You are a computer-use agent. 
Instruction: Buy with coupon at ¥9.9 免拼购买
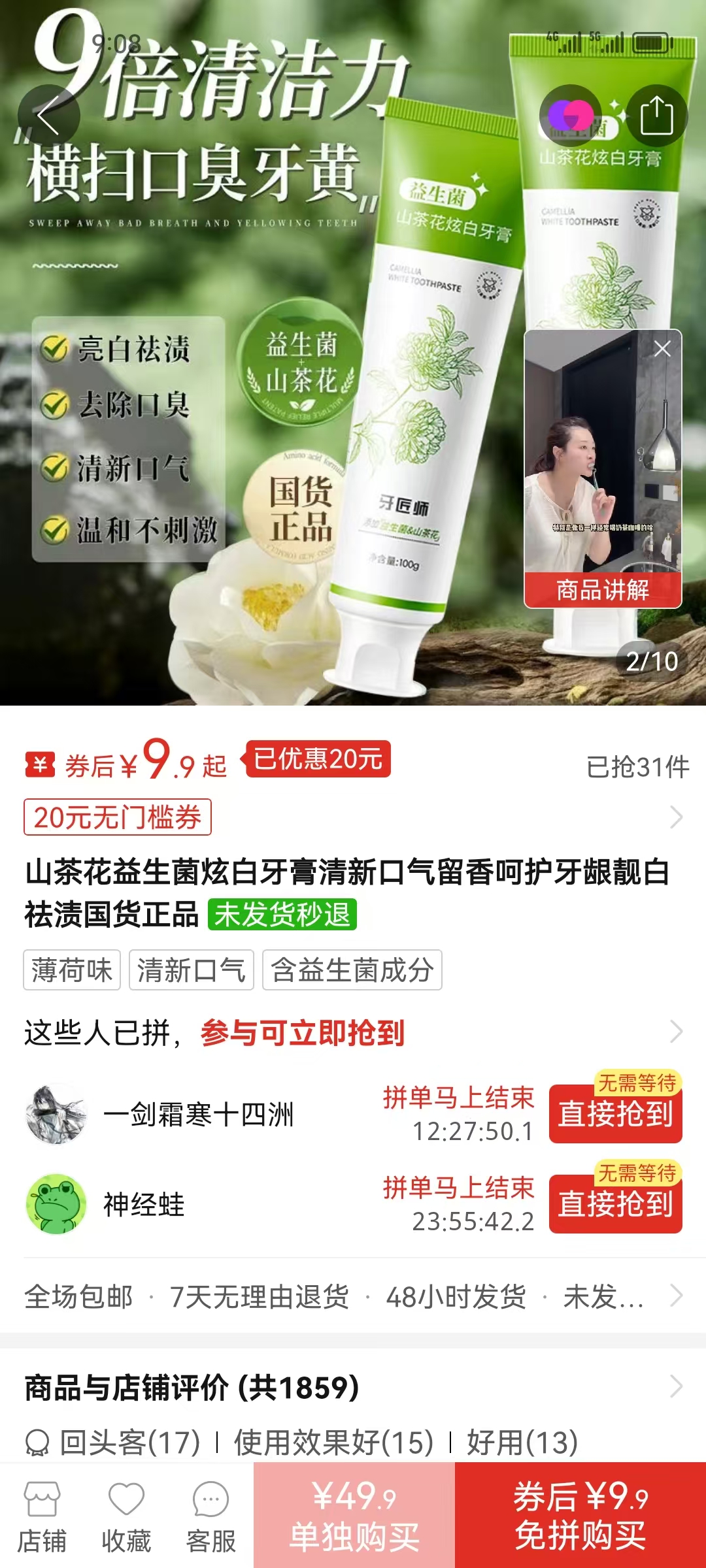tap(580, 1516)
